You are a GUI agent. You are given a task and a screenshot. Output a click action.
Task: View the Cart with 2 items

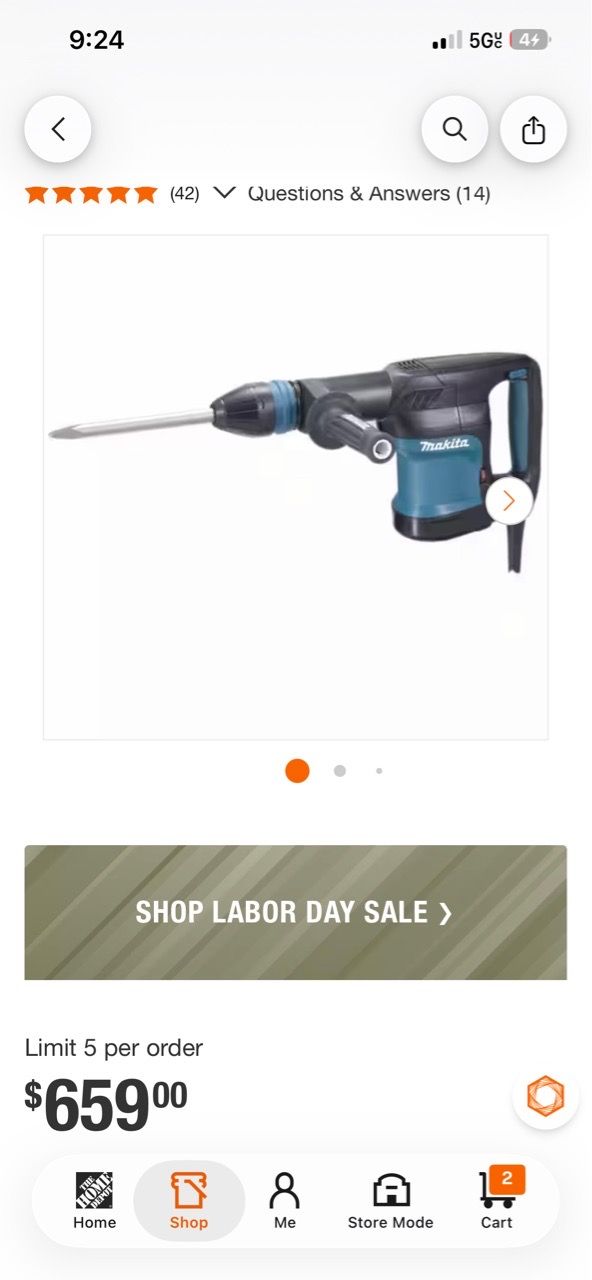tap(497, 1201)
